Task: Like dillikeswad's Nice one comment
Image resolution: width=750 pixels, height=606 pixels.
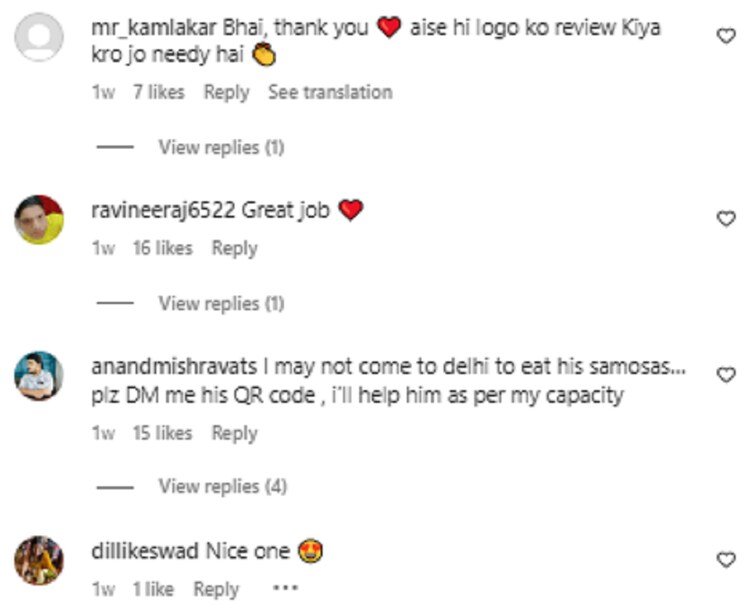Action: [727, 559]
